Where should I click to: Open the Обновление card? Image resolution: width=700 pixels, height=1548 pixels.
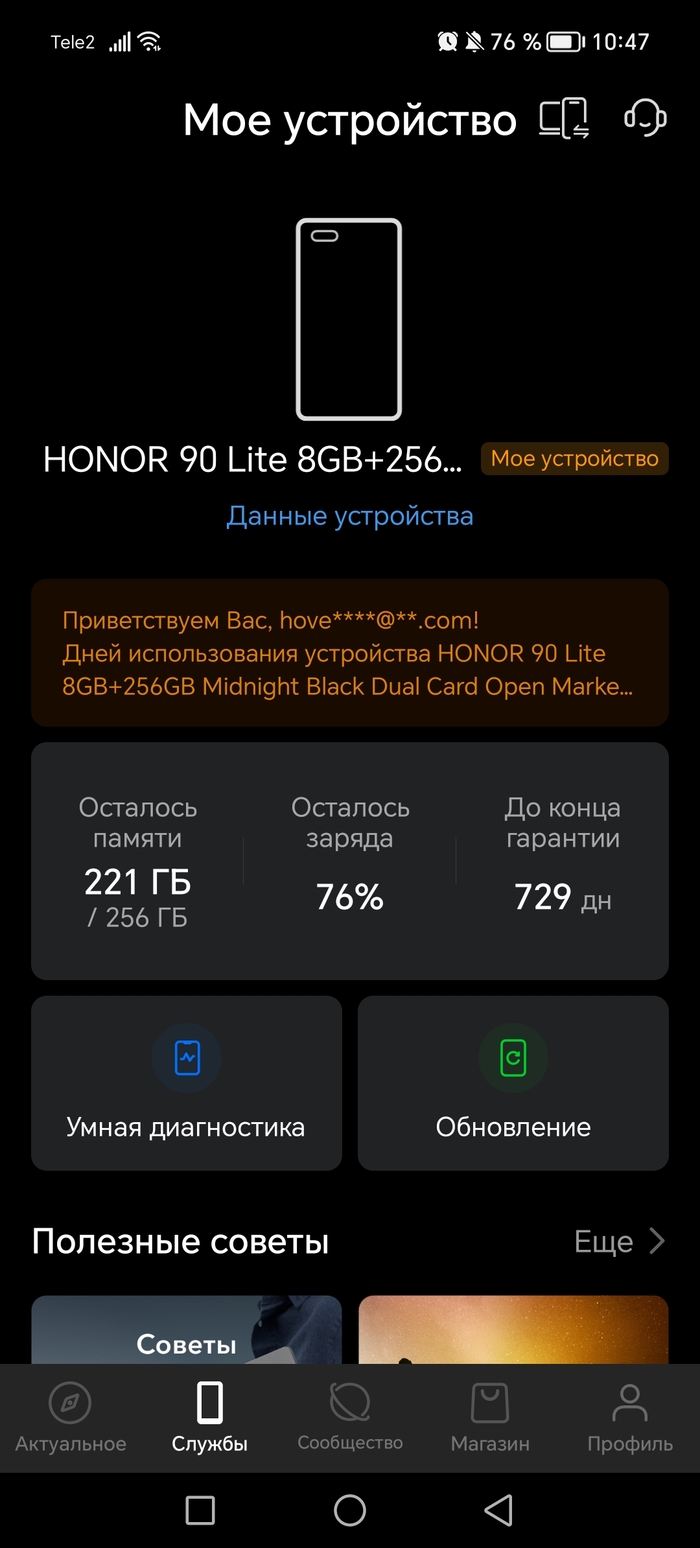513,1083
